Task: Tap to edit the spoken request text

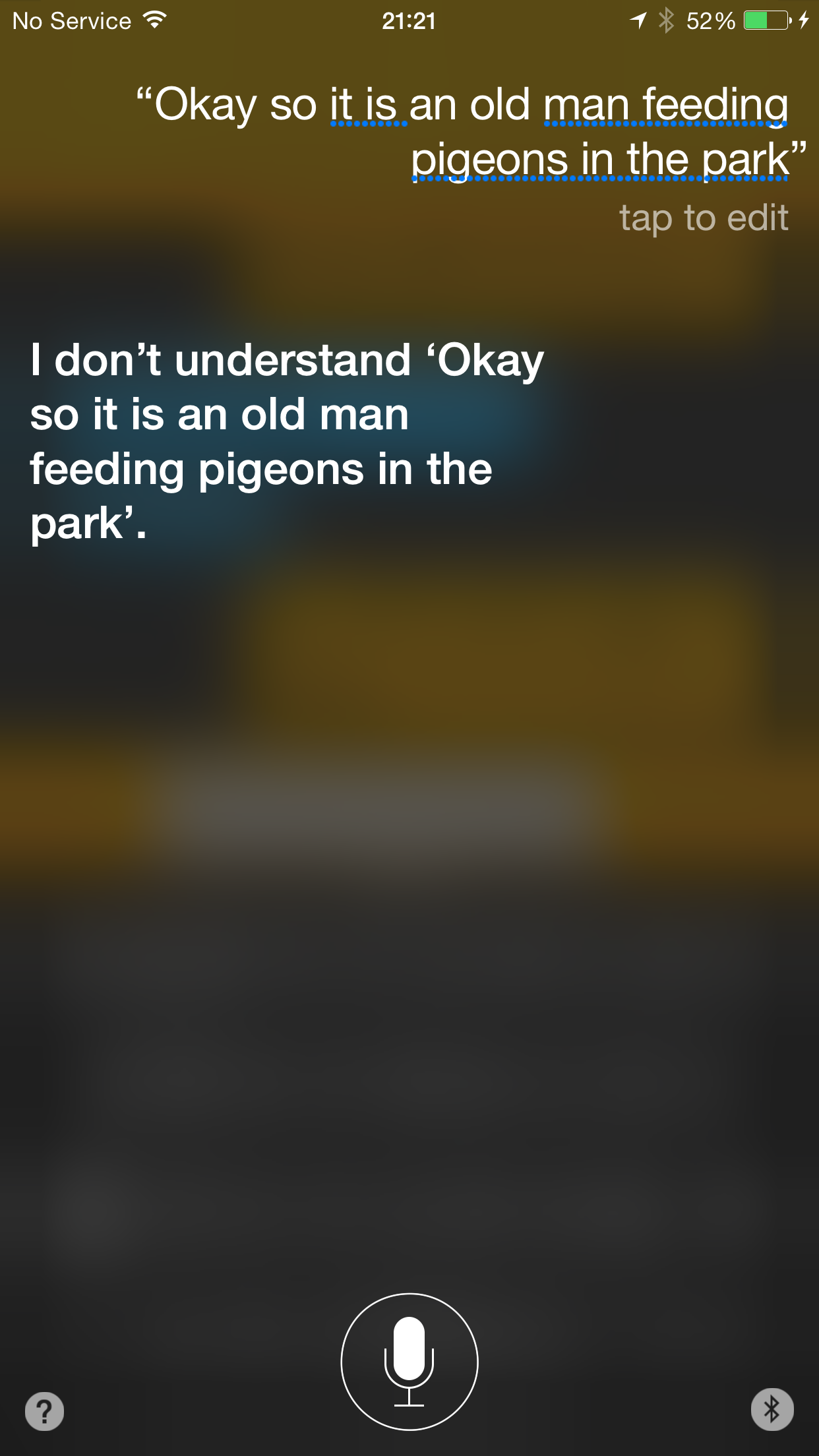Action: tap(704, 218)
